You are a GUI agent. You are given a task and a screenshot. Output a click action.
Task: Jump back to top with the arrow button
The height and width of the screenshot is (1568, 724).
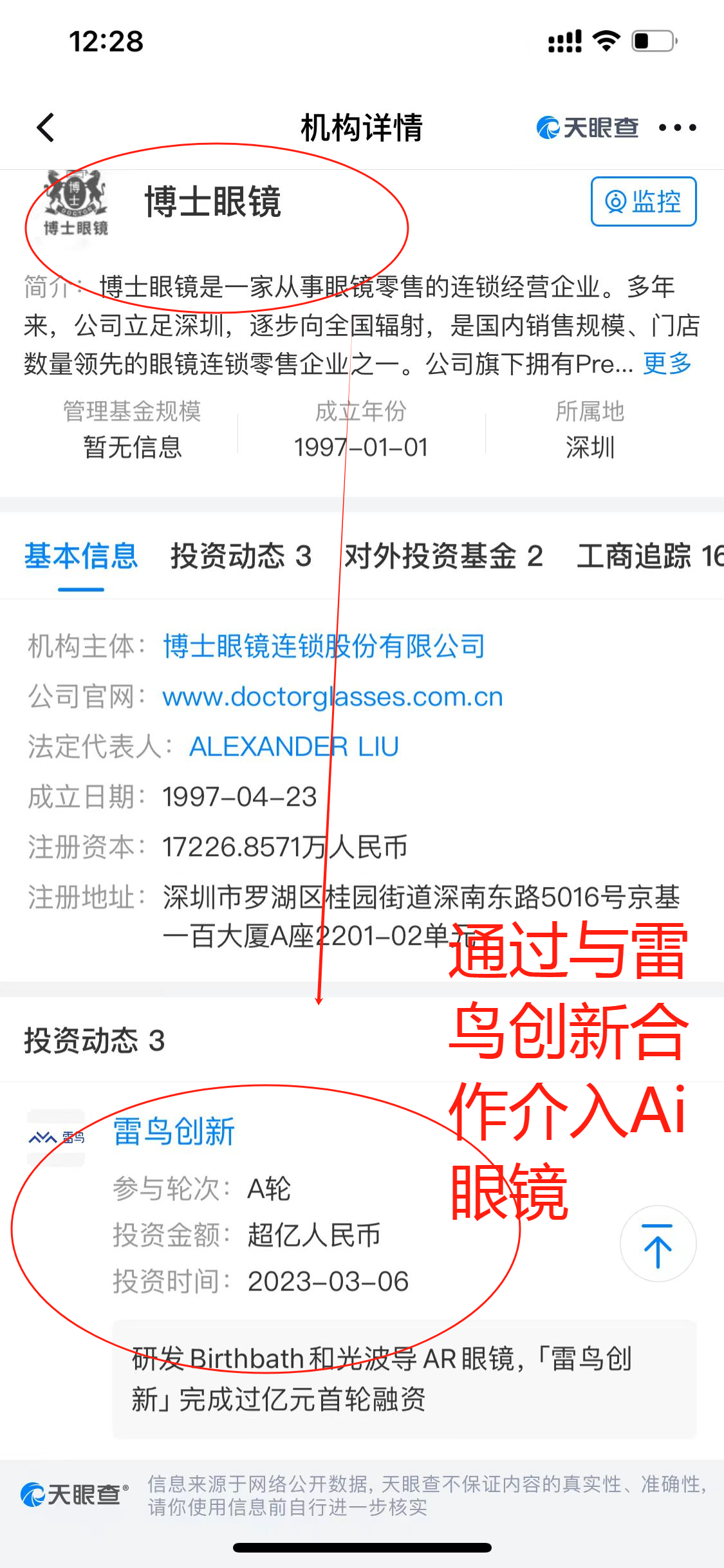click(x=657, y=1244)
